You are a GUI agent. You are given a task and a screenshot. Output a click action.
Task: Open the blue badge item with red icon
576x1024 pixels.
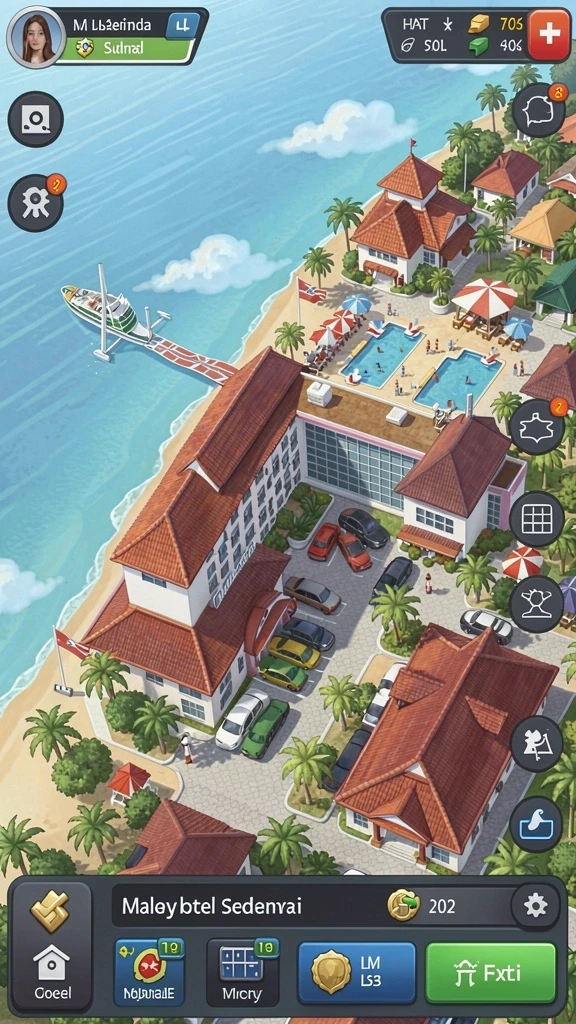150,972
